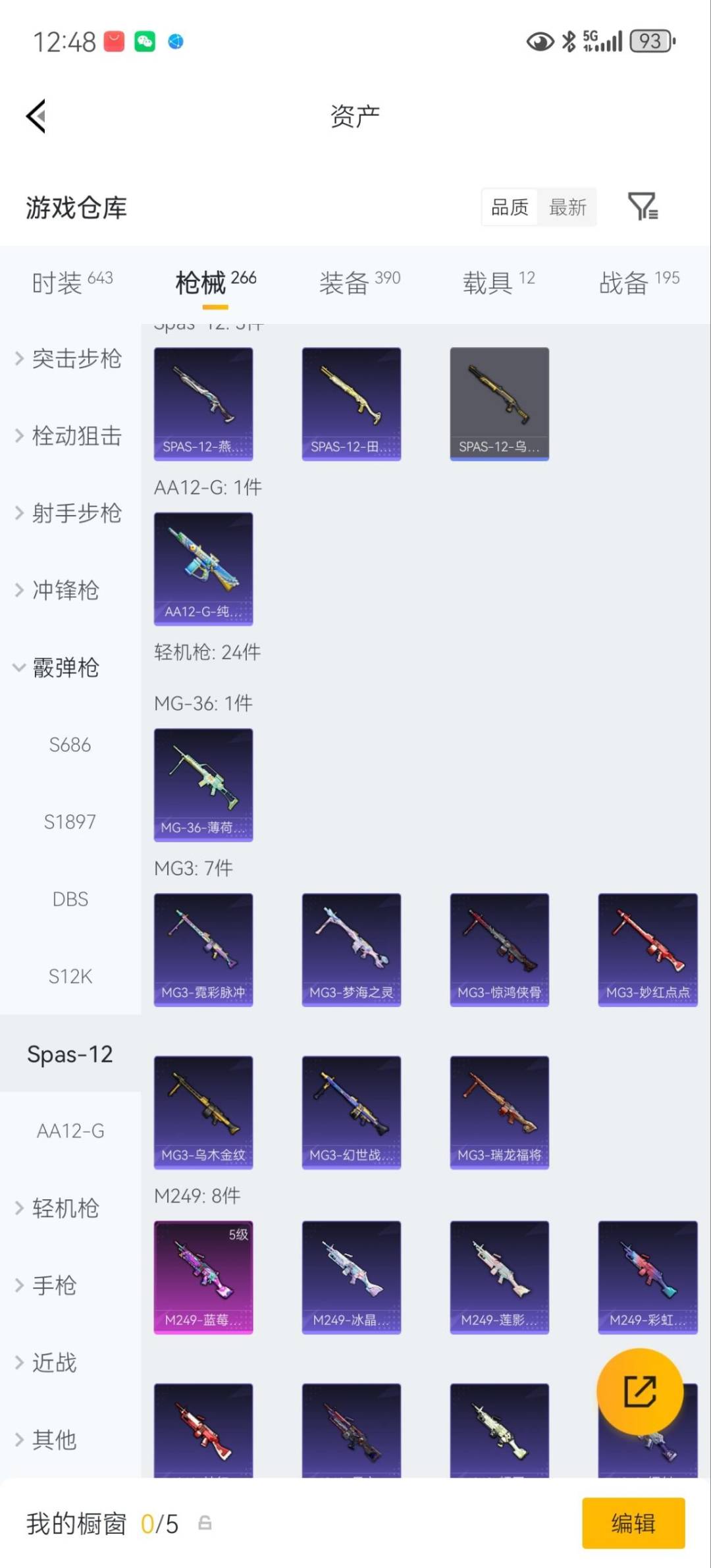711x1568 pixels.
Task: Switch sorting to 品质
Action: (x=508, y=207)
